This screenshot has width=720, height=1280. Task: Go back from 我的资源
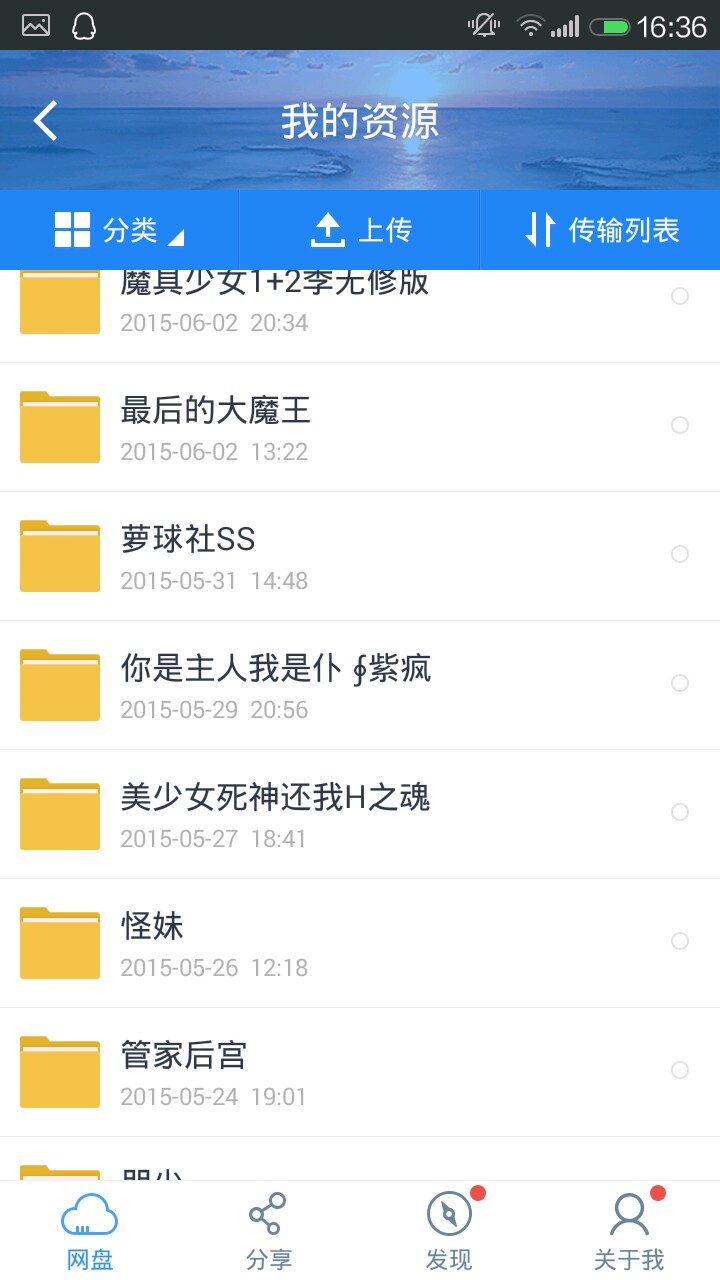(45, 121)
